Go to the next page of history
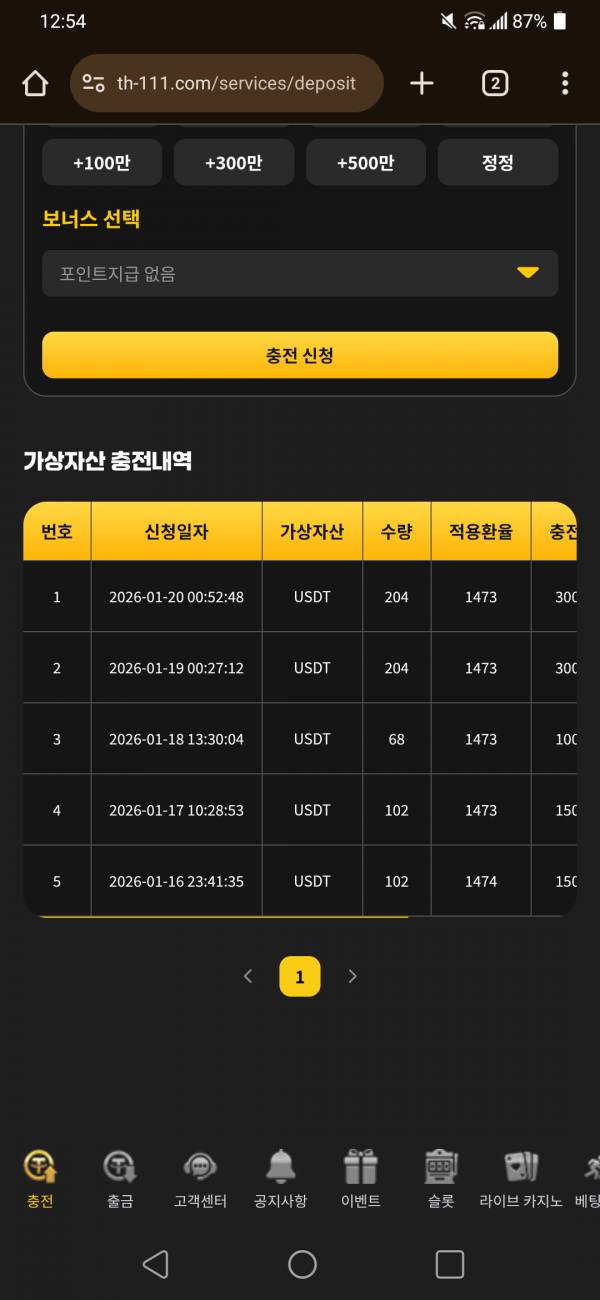The width and height of the screenshot is (600, 1300). pos(352,976)
